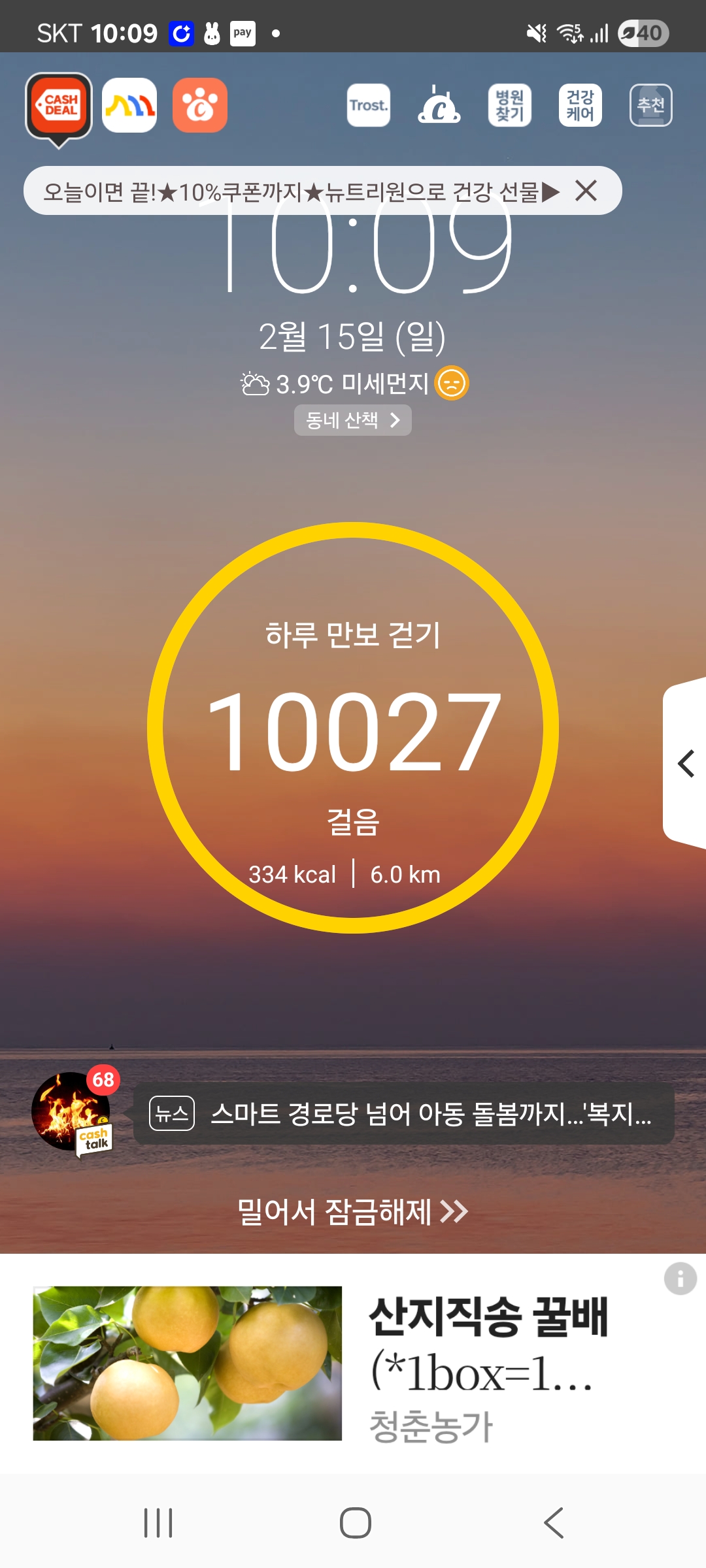Expand the side panel arrow handle

tap(686, 763)
